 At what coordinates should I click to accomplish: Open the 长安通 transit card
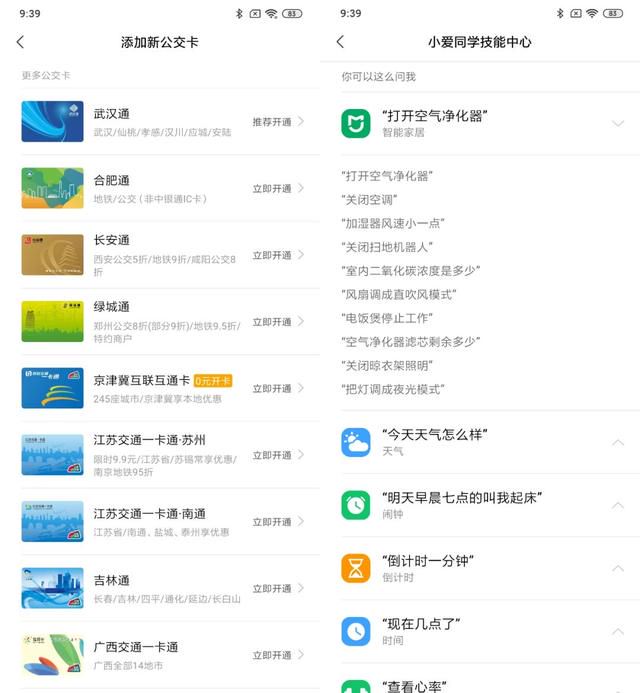pos(160,255)
